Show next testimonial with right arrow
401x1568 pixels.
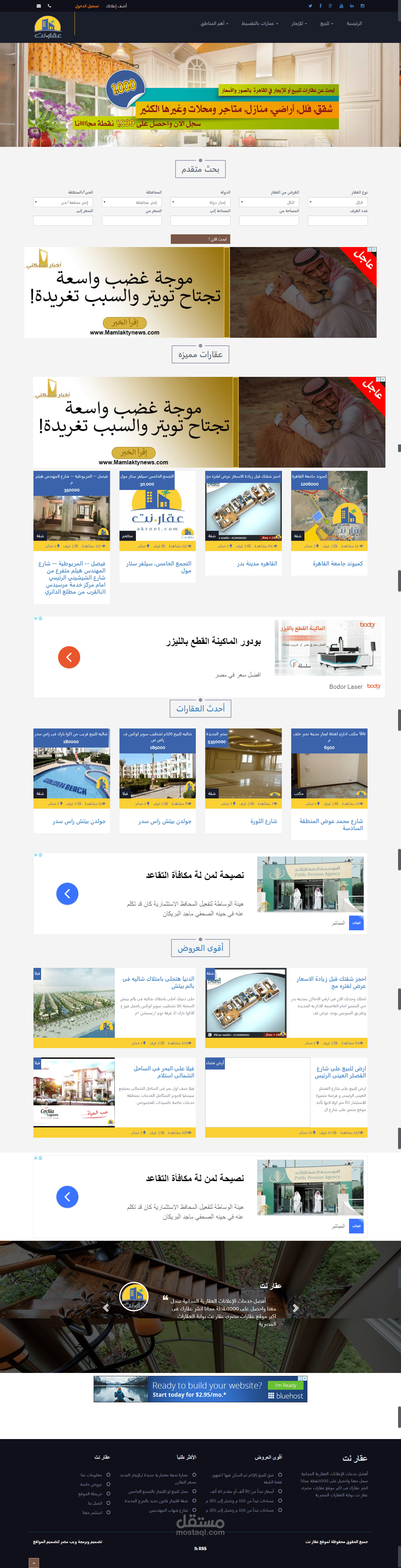tap(296, 1307)
